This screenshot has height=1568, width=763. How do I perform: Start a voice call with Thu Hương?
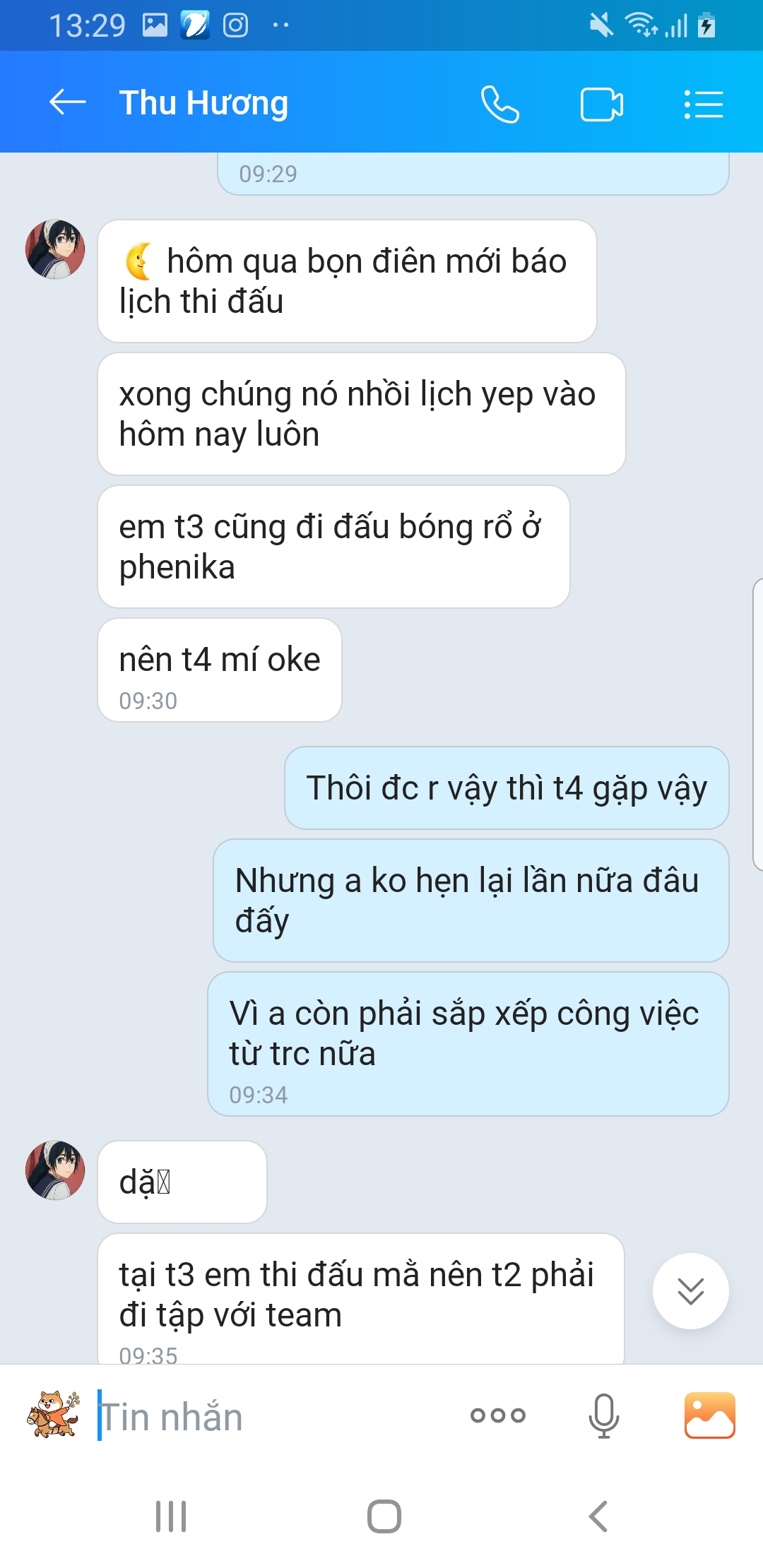click(500, 105)
